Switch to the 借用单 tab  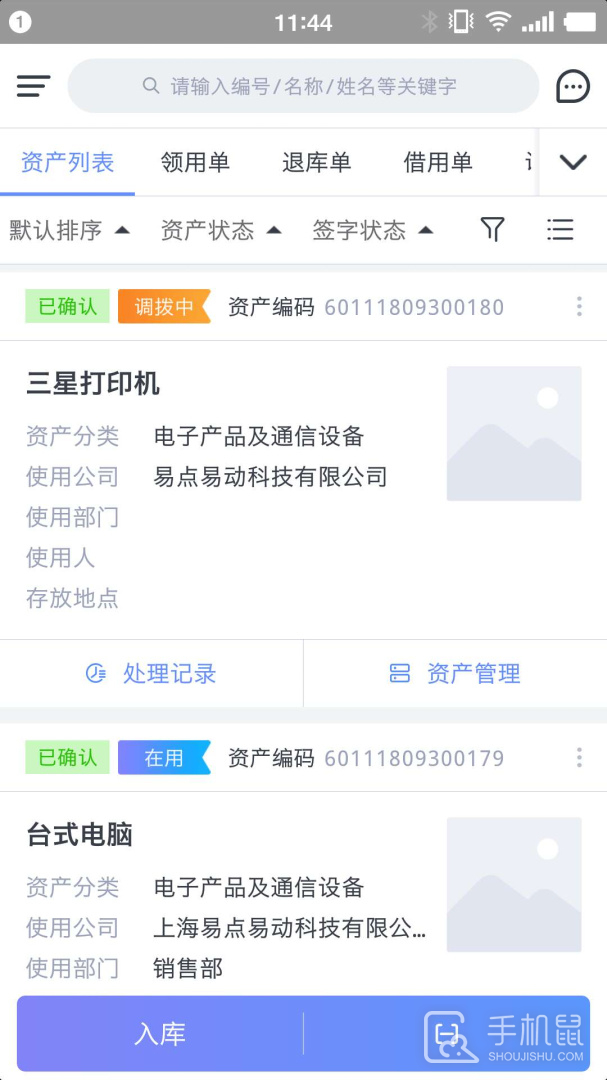click(x=438, y=163)
